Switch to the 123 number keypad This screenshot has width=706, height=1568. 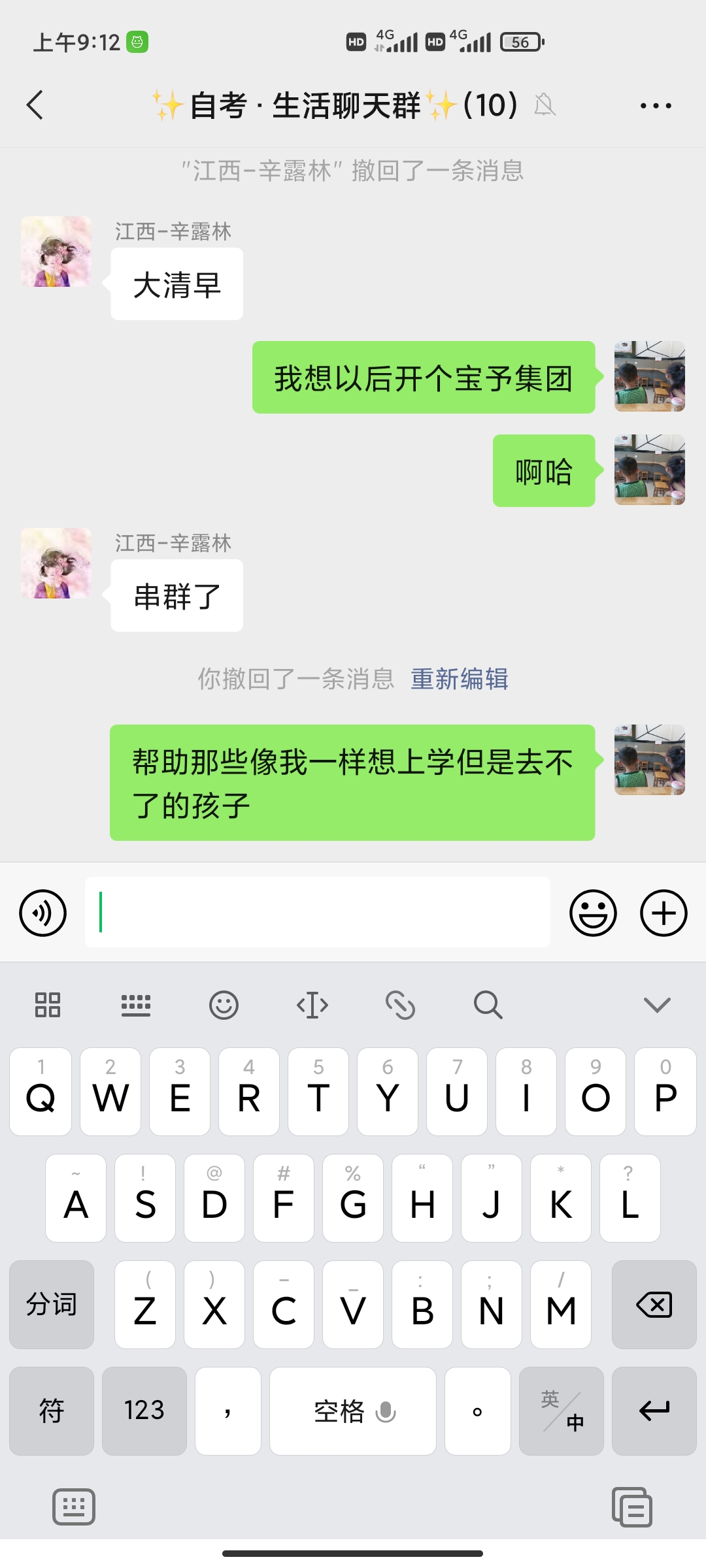pos(144,1411)
